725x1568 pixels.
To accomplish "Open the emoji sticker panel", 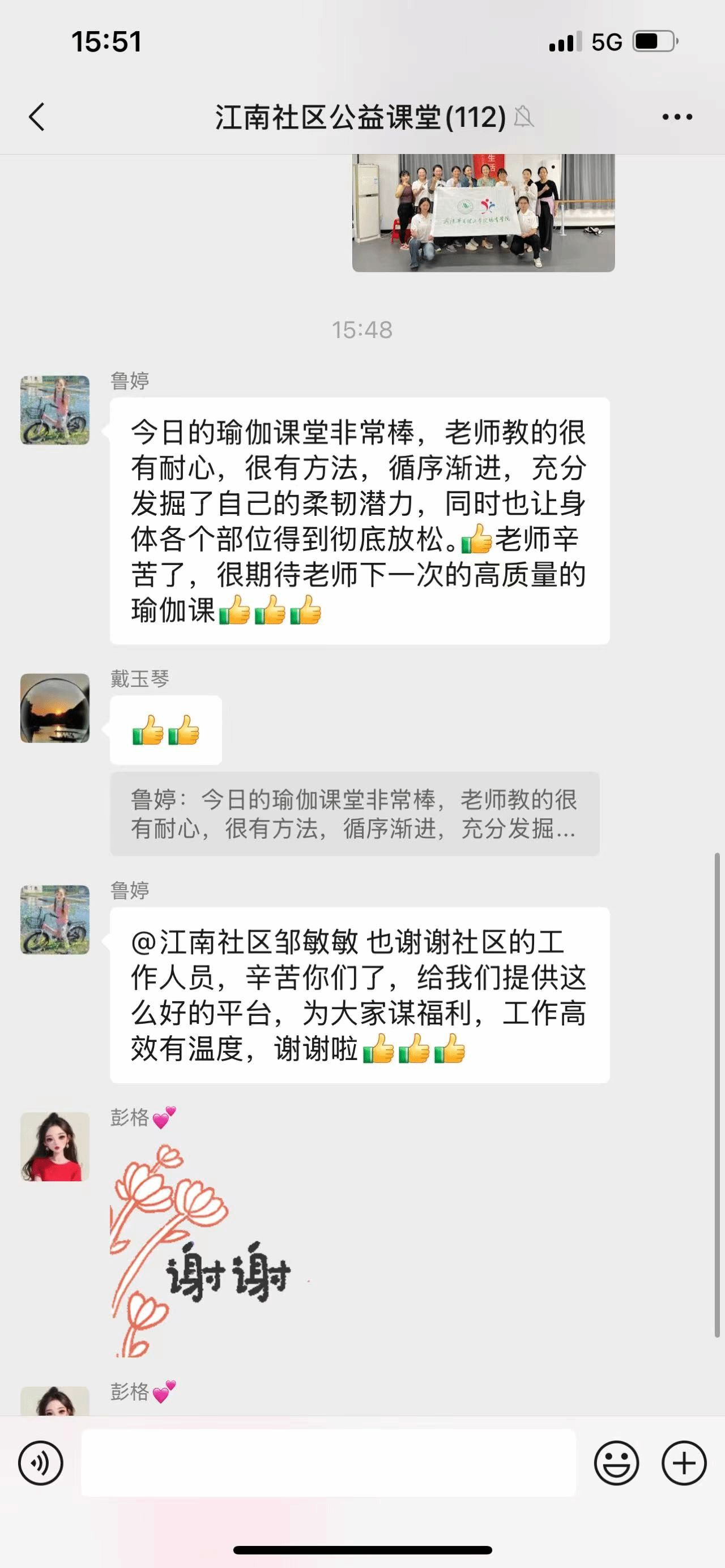I will pos(617,1463).
